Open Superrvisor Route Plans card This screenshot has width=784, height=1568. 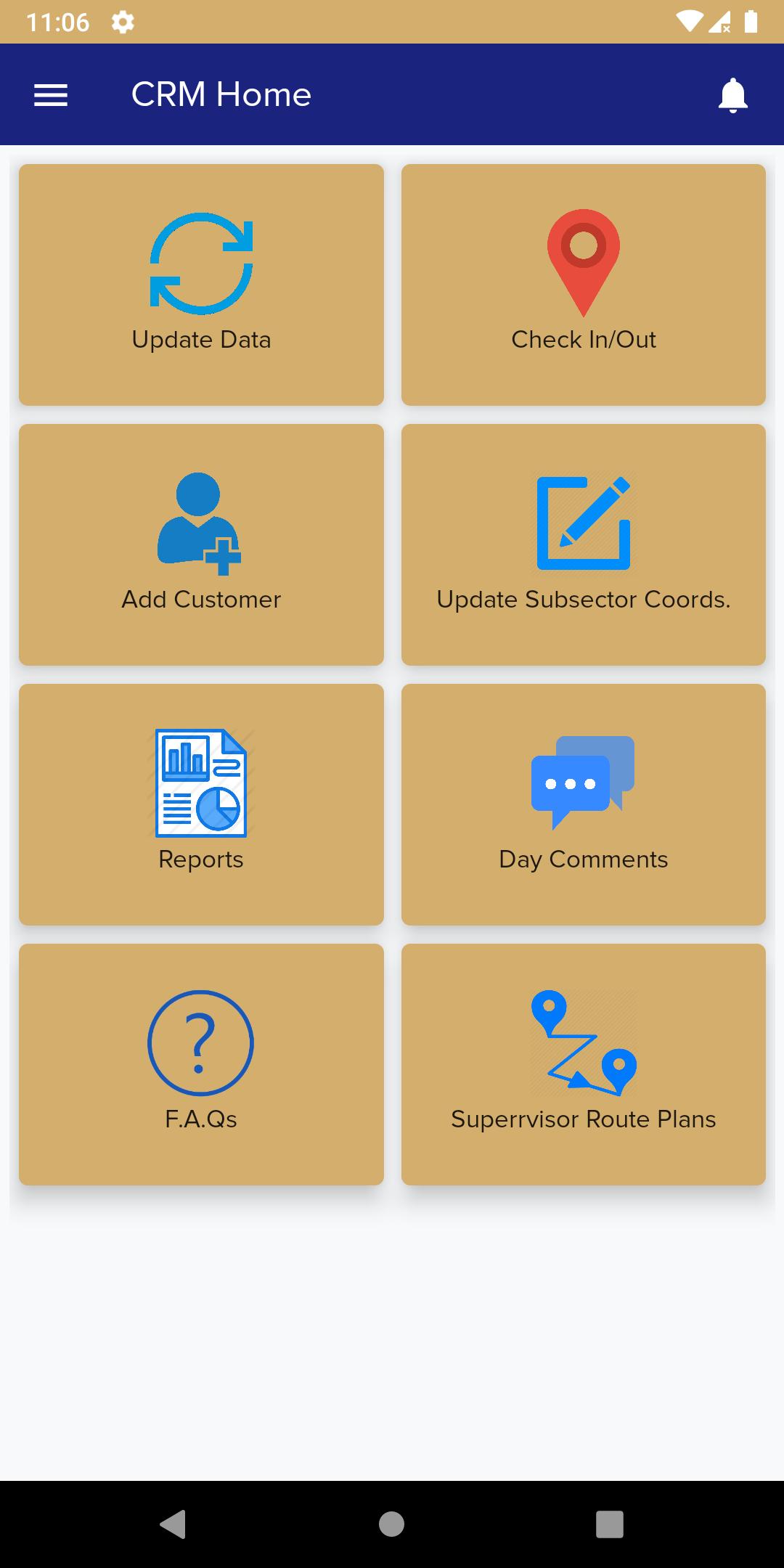[584, 1064]
